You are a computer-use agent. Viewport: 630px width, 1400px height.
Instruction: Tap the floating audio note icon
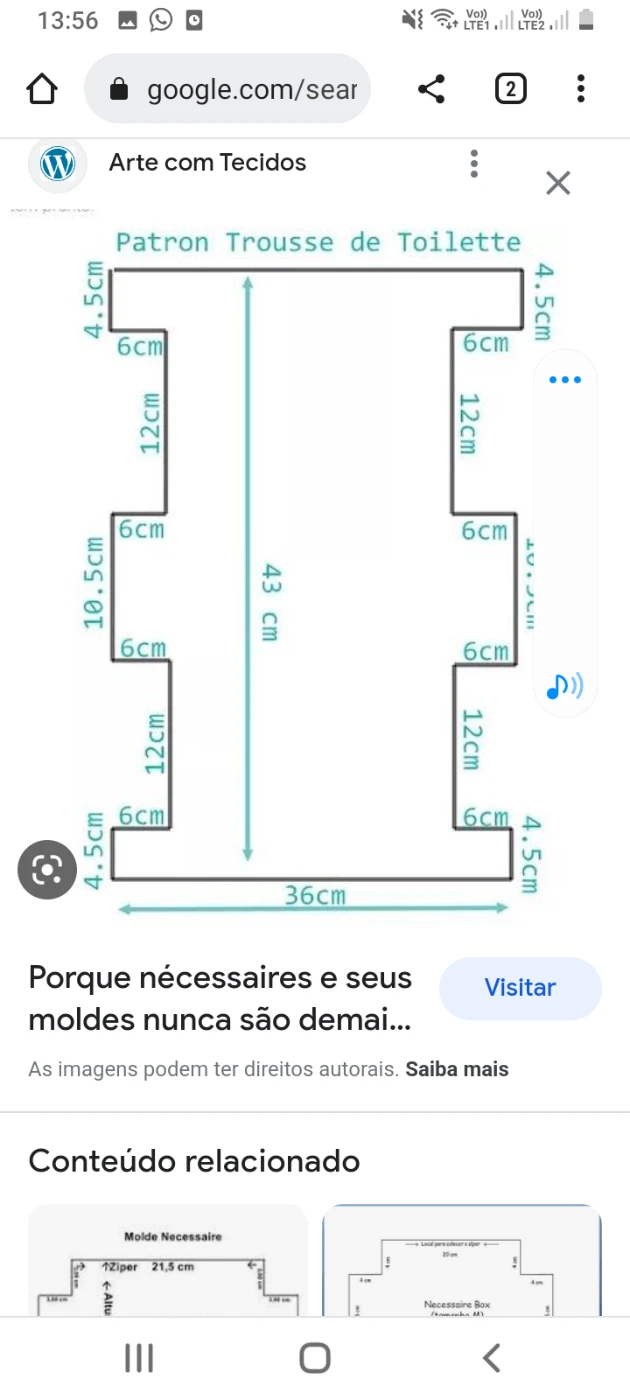point(564,686)
